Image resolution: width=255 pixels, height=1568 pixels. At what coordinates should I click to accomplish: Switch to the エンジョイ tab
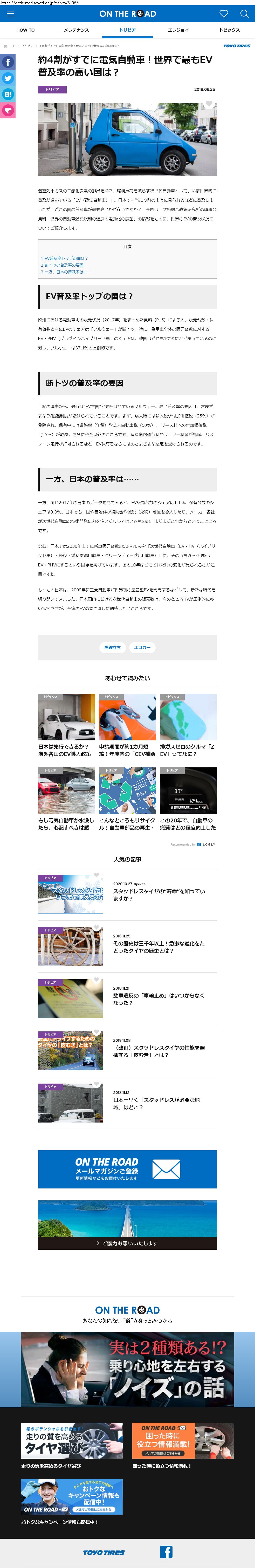[x=178, y=30]
